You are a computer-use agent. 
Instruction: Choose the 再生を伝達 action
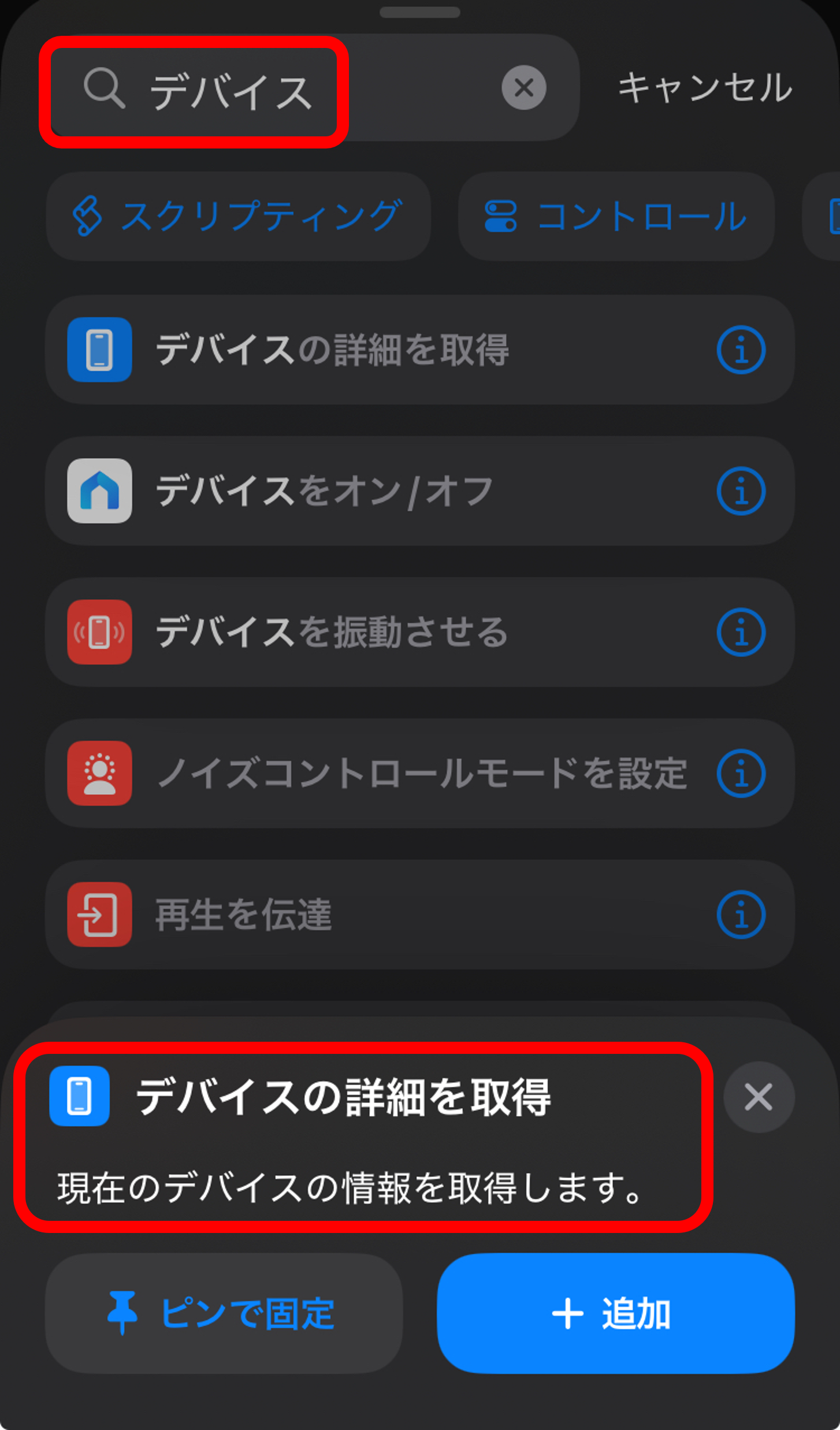[419, 915]
